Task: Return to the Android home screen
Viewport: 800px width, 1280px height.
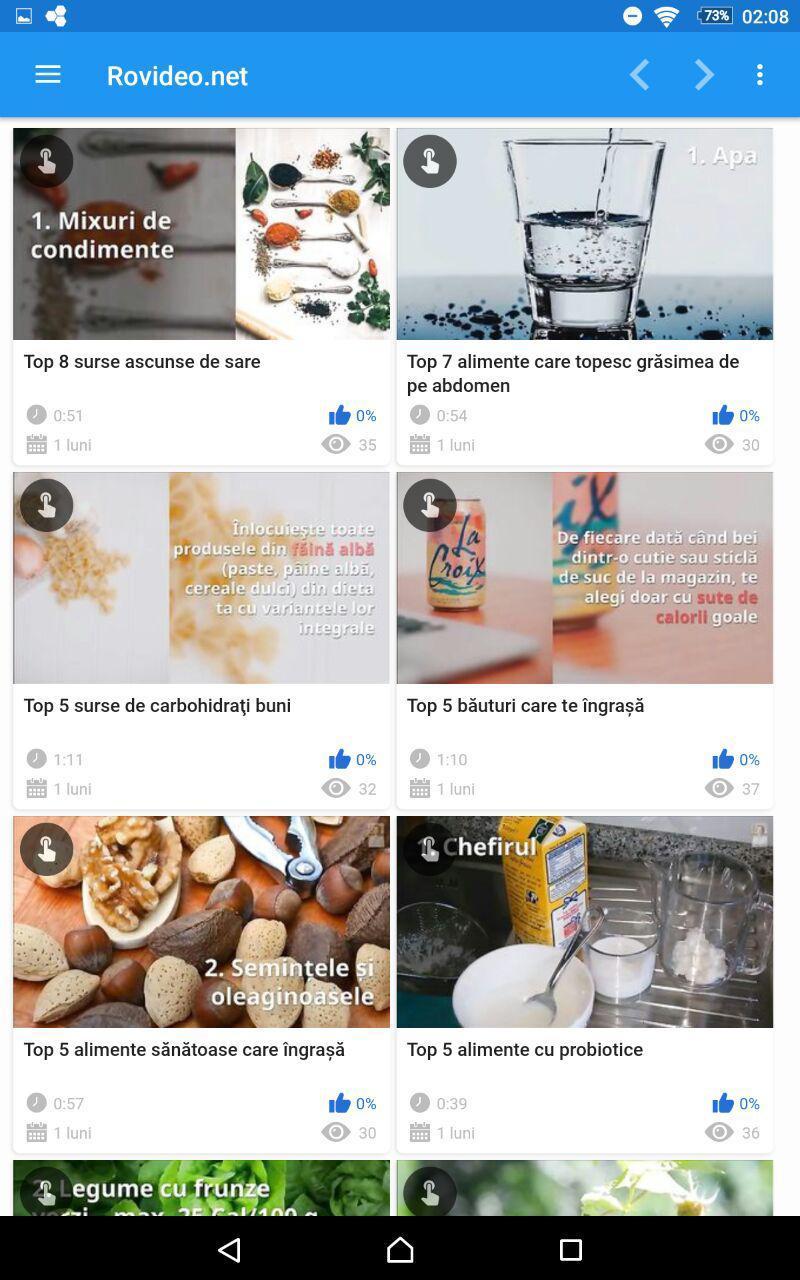Action: (x=400, y=1249)
